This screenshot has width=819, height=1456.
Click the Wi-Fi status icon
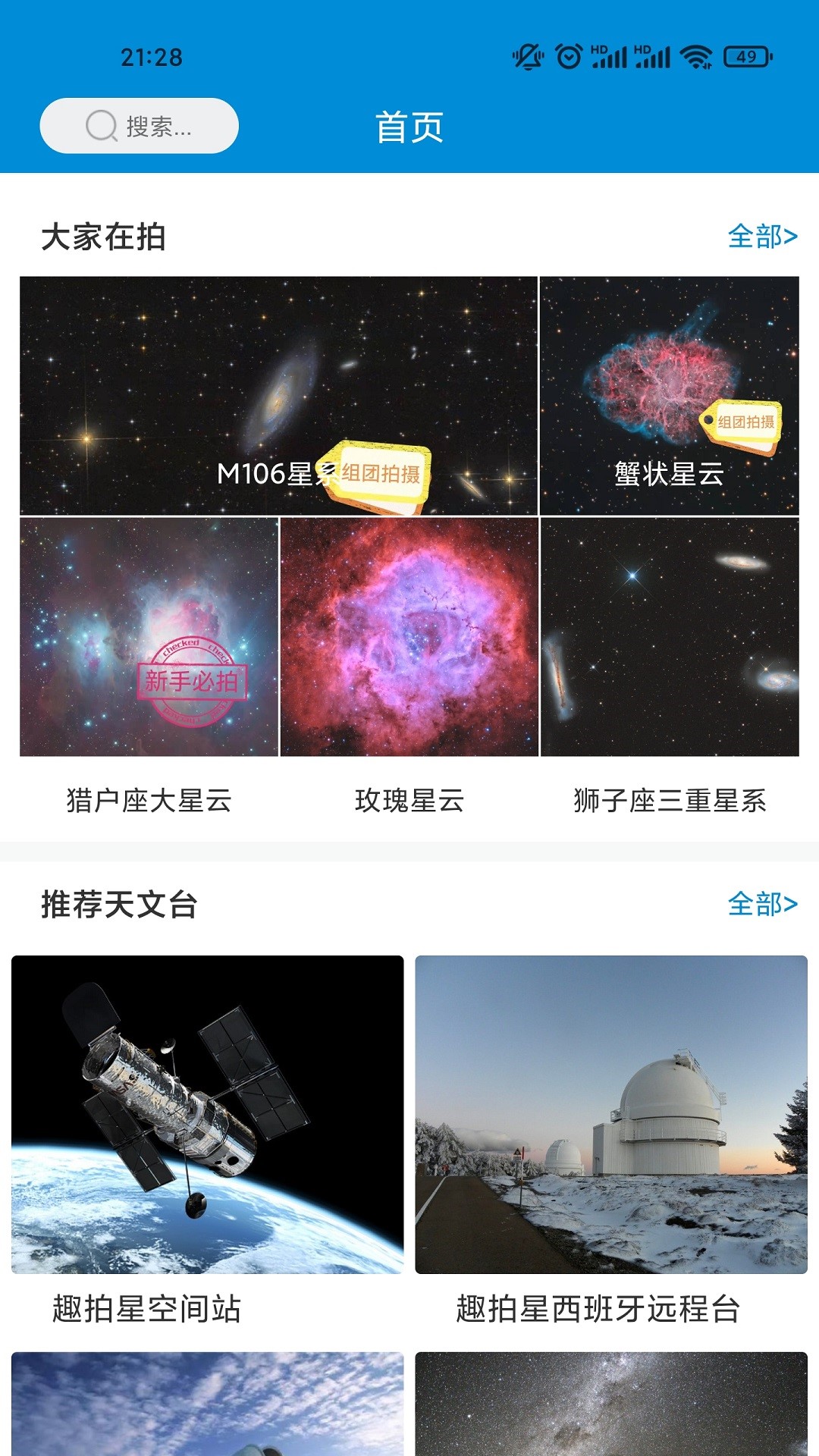click(x=695, y=55)
